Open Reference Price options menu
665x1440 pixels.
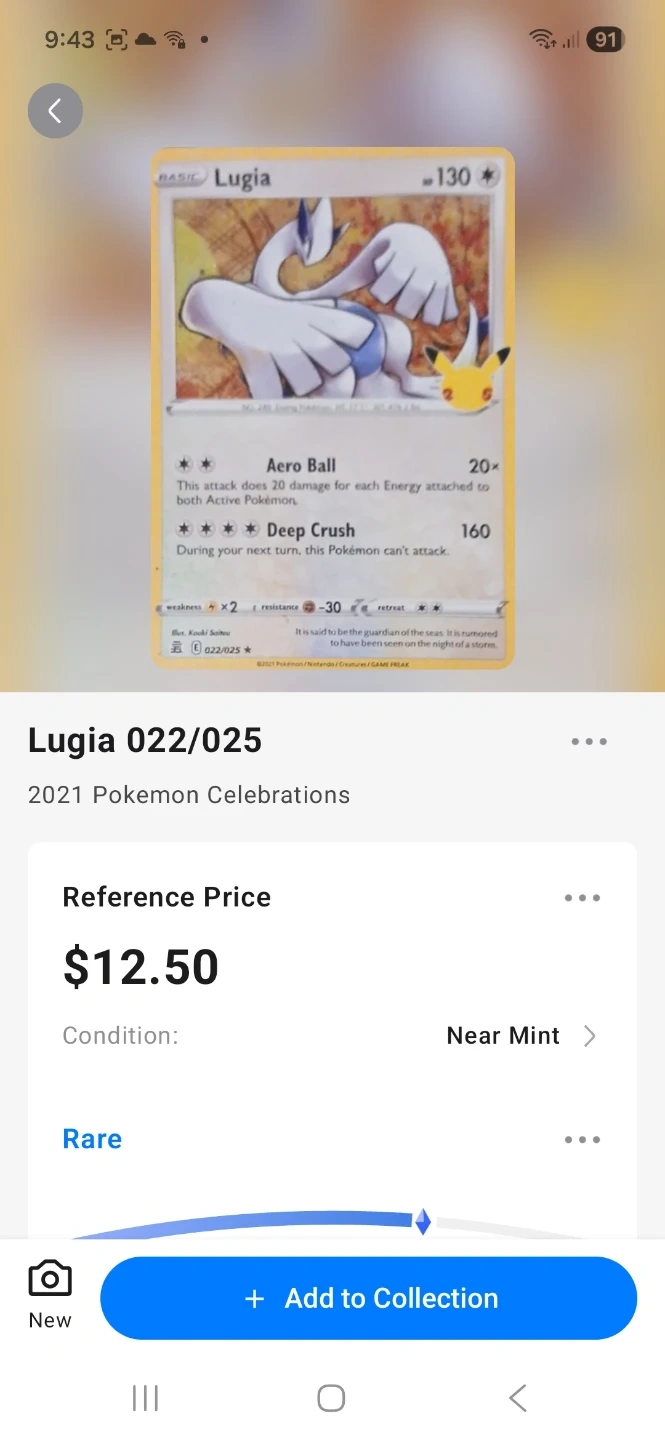(582, 898)
